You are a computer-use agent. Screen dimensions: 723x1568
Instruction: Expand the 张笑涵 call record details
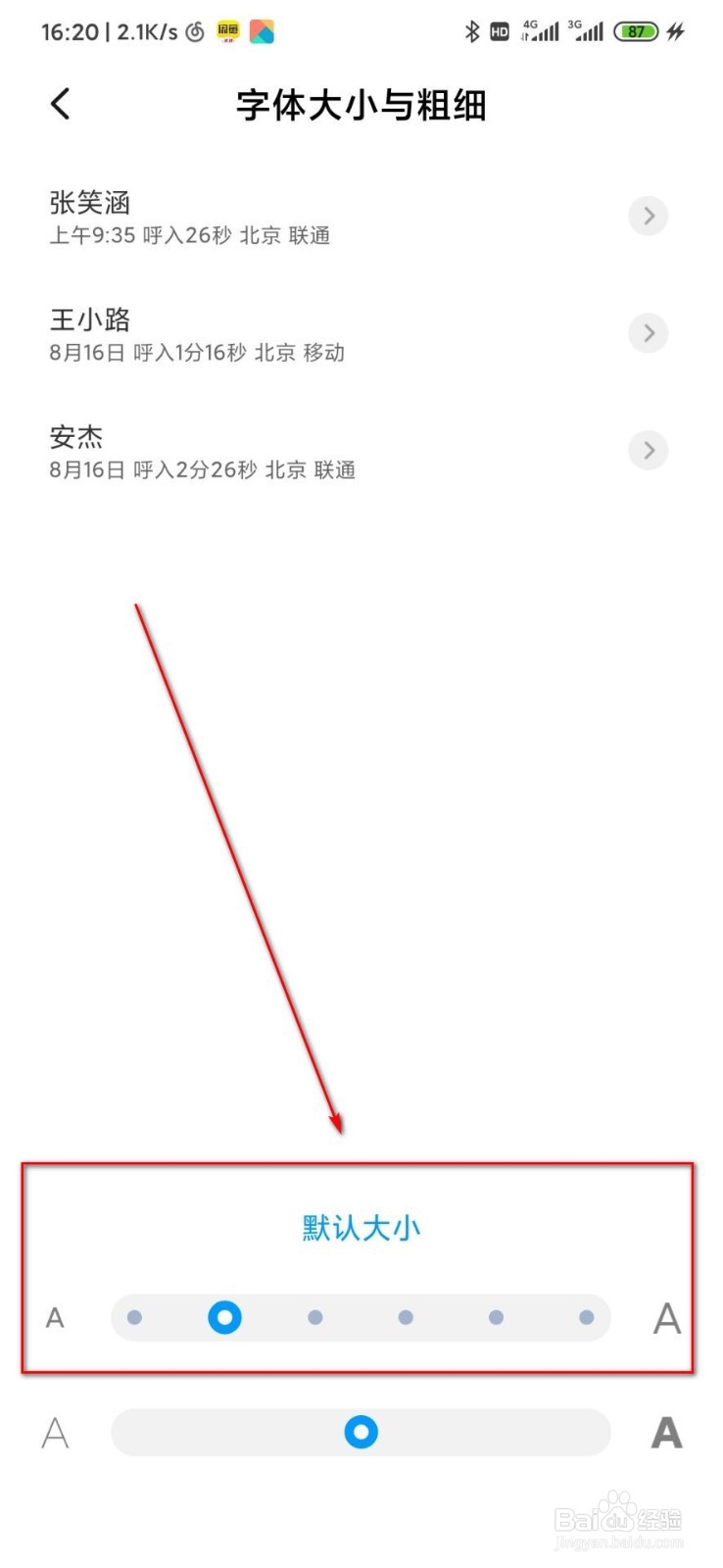tap(648, 216)
